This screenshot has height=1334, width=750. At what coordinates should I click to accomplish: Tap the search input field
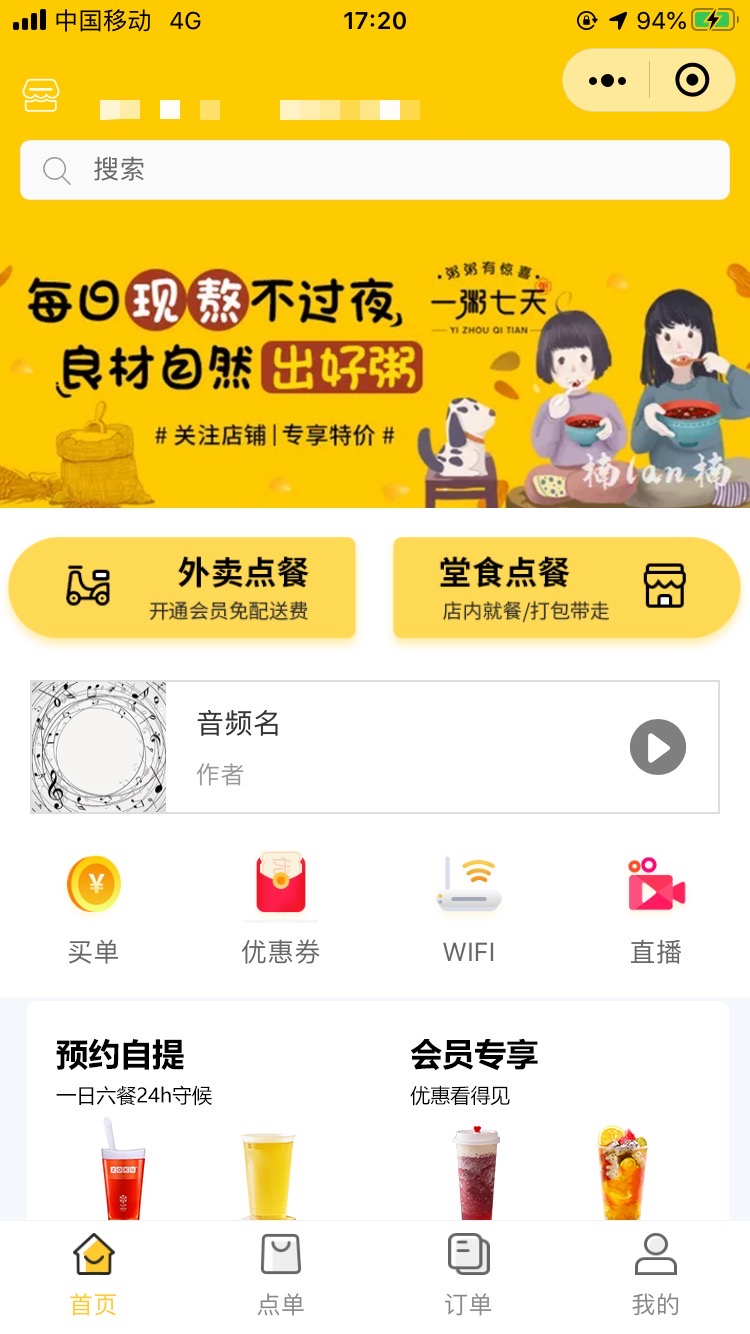click(x=375, y=170)
